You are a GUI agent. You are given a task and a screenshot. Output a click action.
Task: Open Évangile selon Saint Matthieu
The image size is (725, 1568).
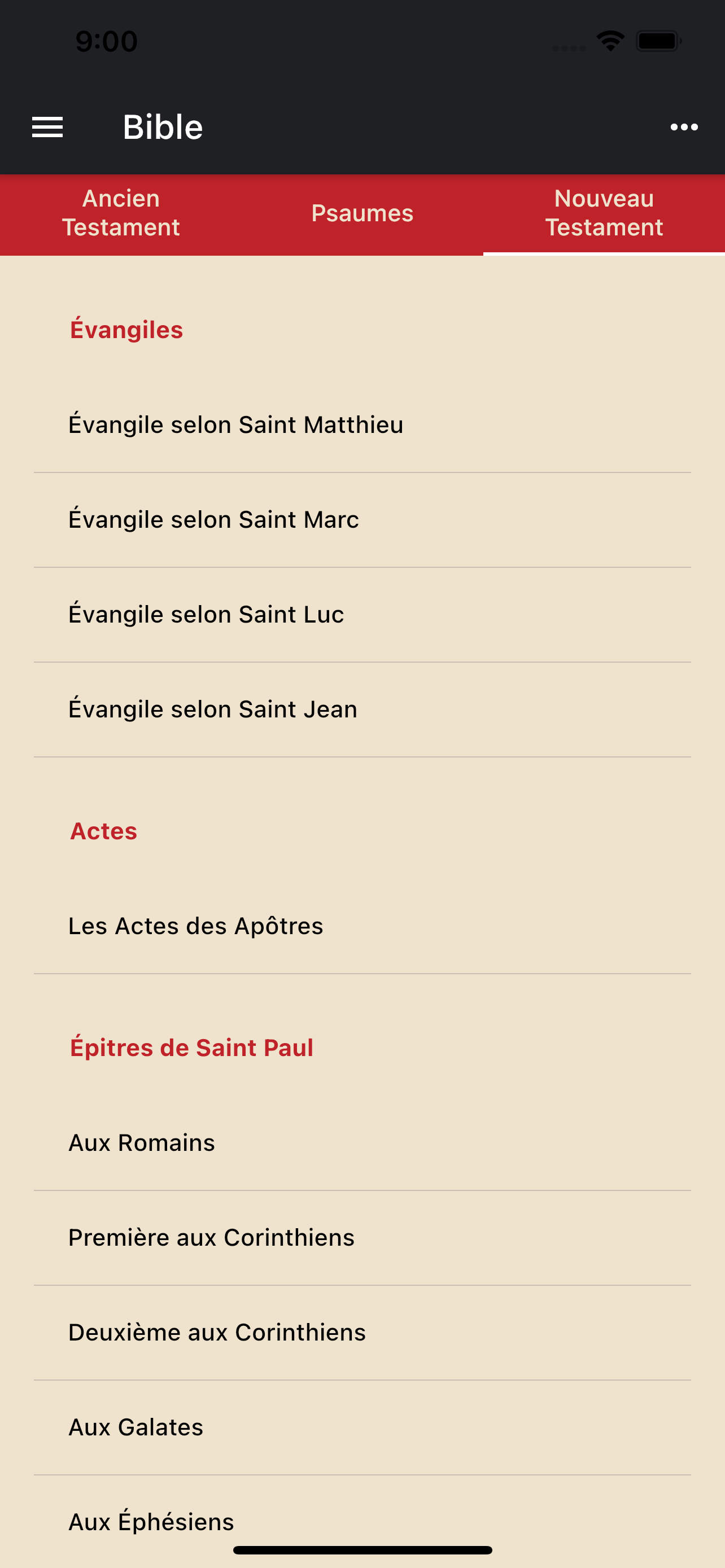362,425
